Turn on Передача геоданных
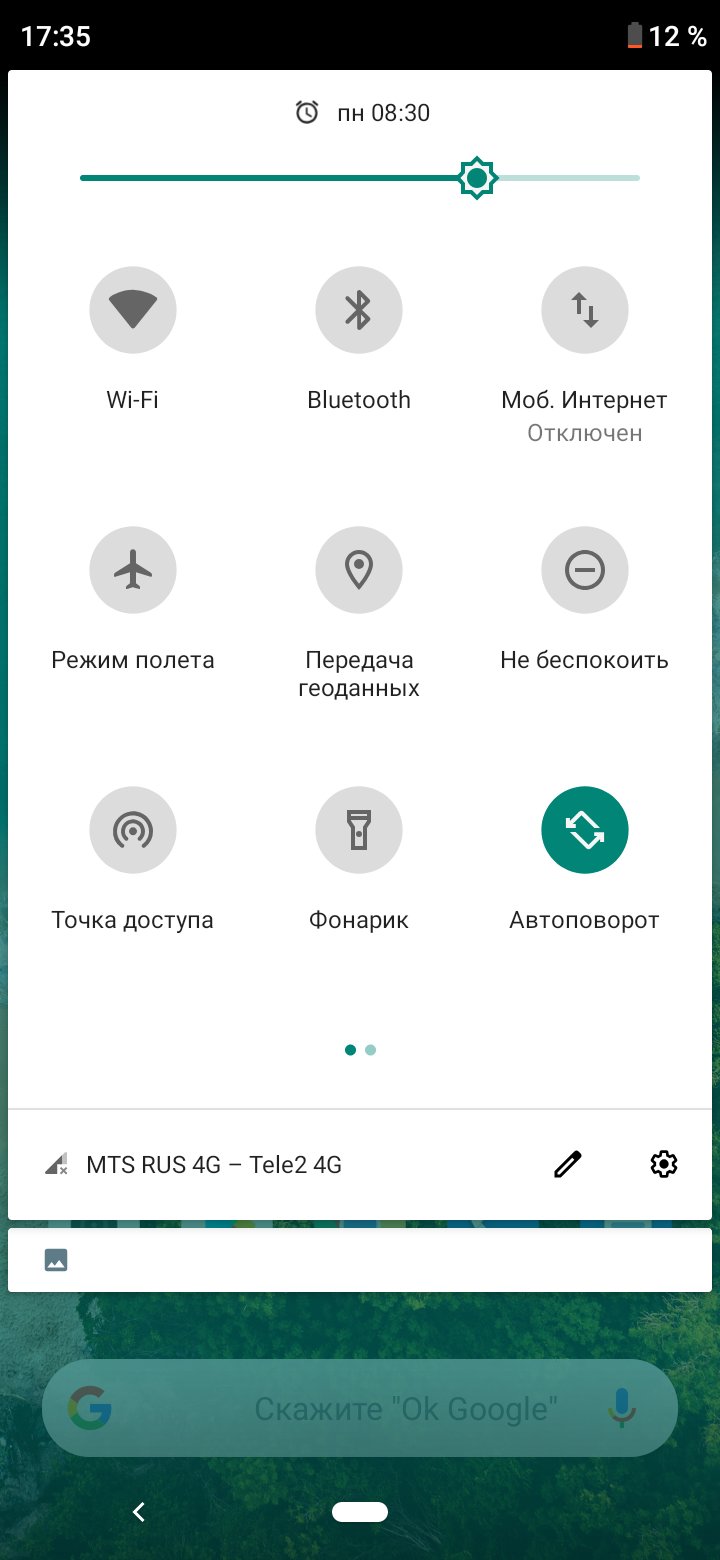 pos(359,570)
